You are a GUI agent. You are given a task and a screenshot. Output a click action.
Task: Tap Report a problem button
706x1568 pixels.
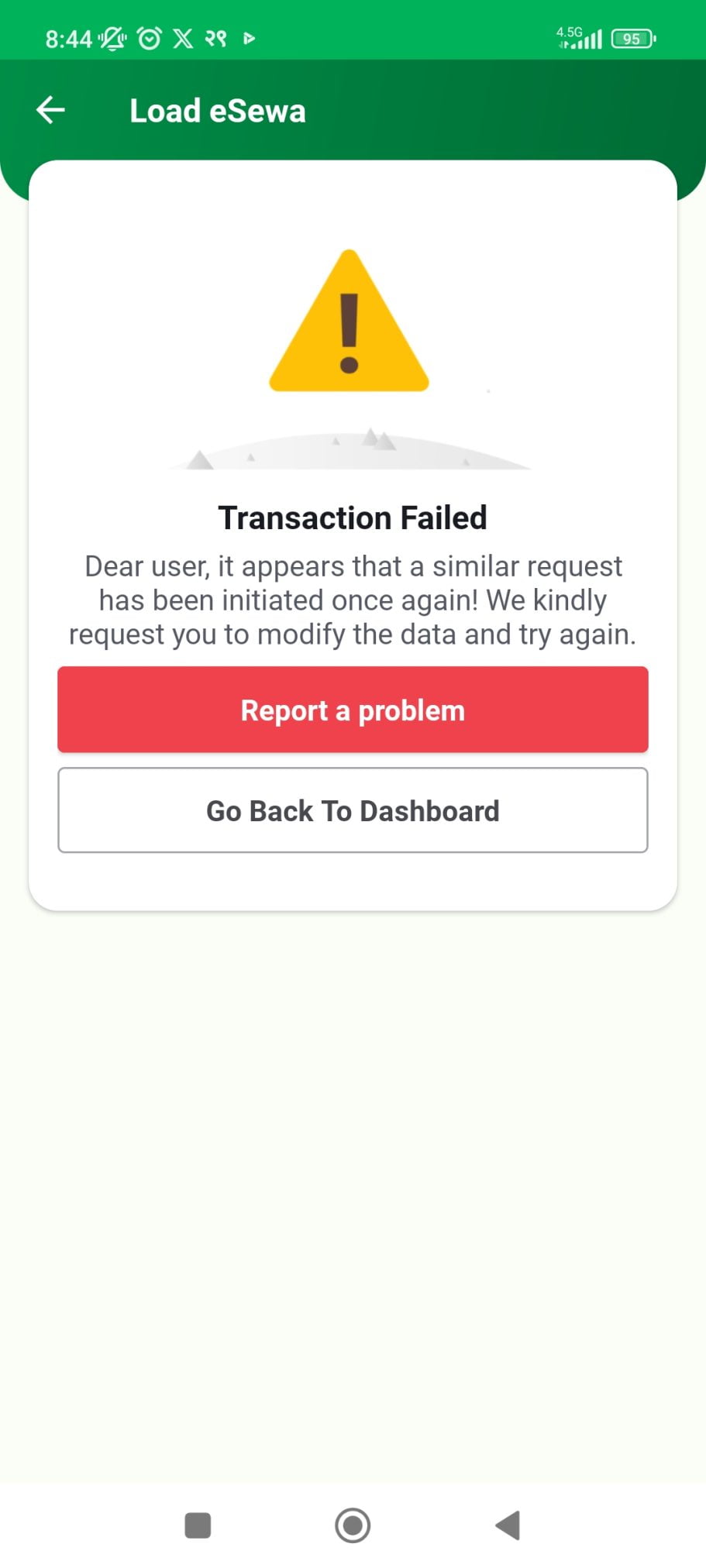pyautogui.click(x=353, y=710)
